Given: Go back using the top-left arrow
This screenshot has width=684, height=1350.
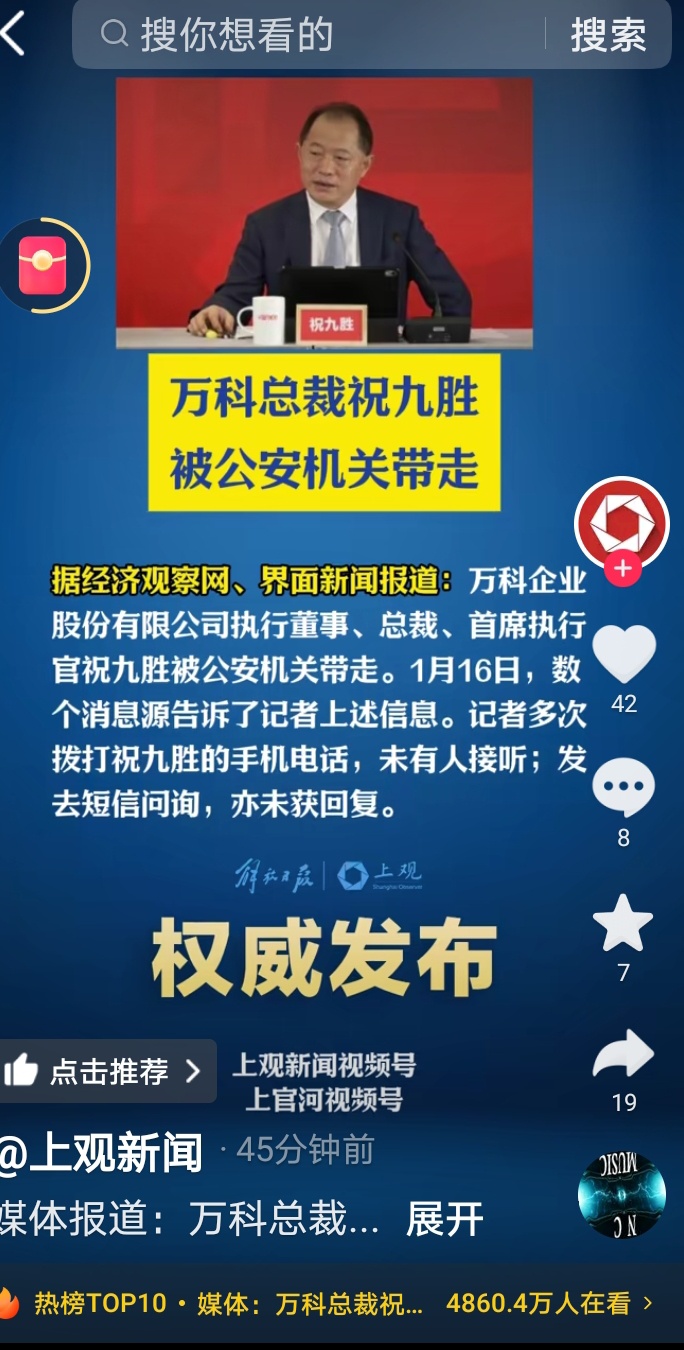Looking at the screenshot, I should (x=14, y=35).
